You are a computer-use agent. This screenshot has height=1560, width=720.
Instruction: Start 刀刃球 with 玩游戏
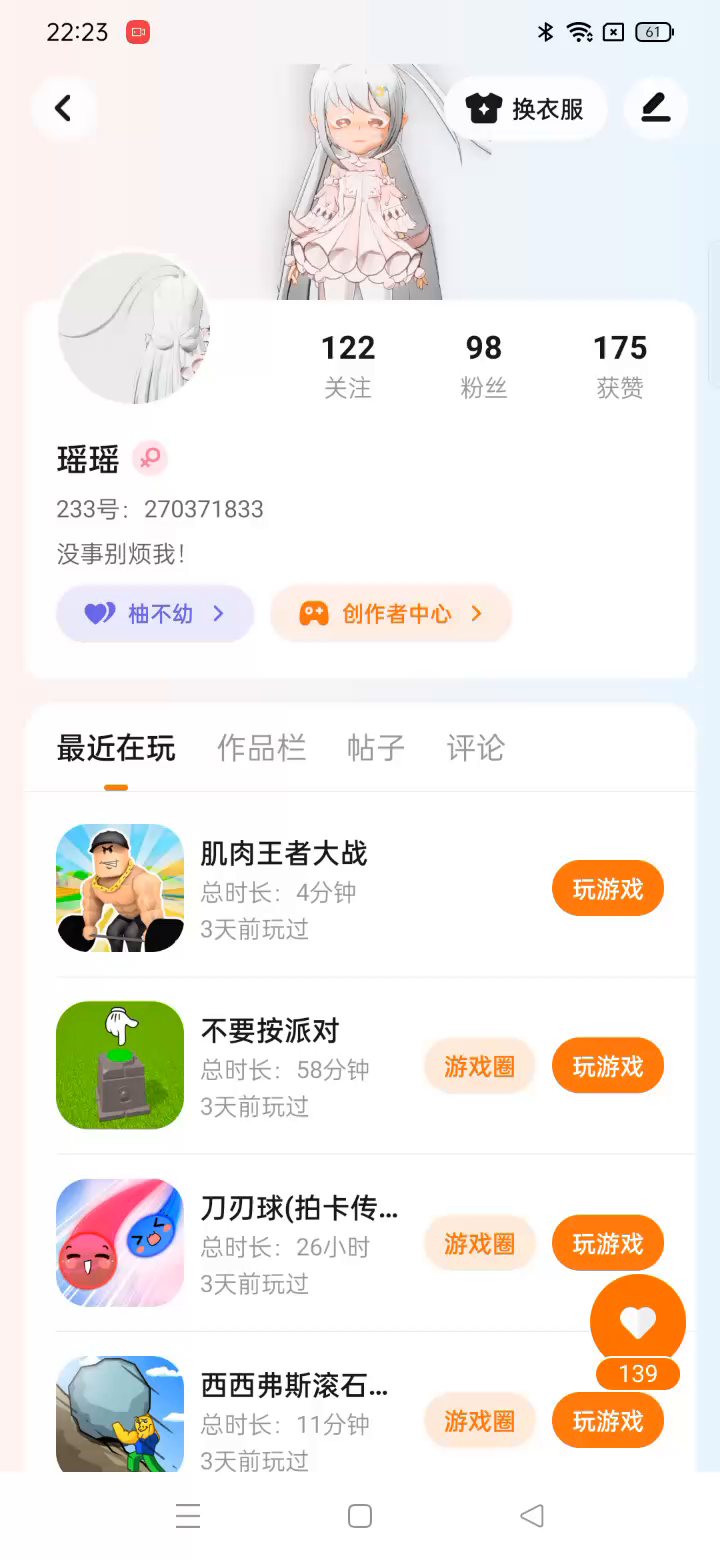(607, 1243)
